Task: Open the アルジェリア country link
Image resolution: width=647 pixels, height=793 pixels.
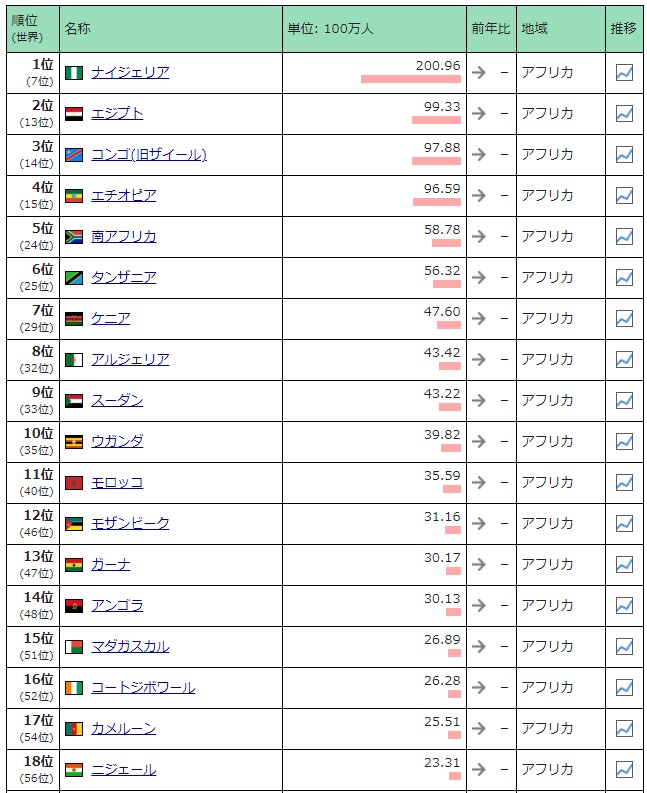Action: click(x=130, y=359)
